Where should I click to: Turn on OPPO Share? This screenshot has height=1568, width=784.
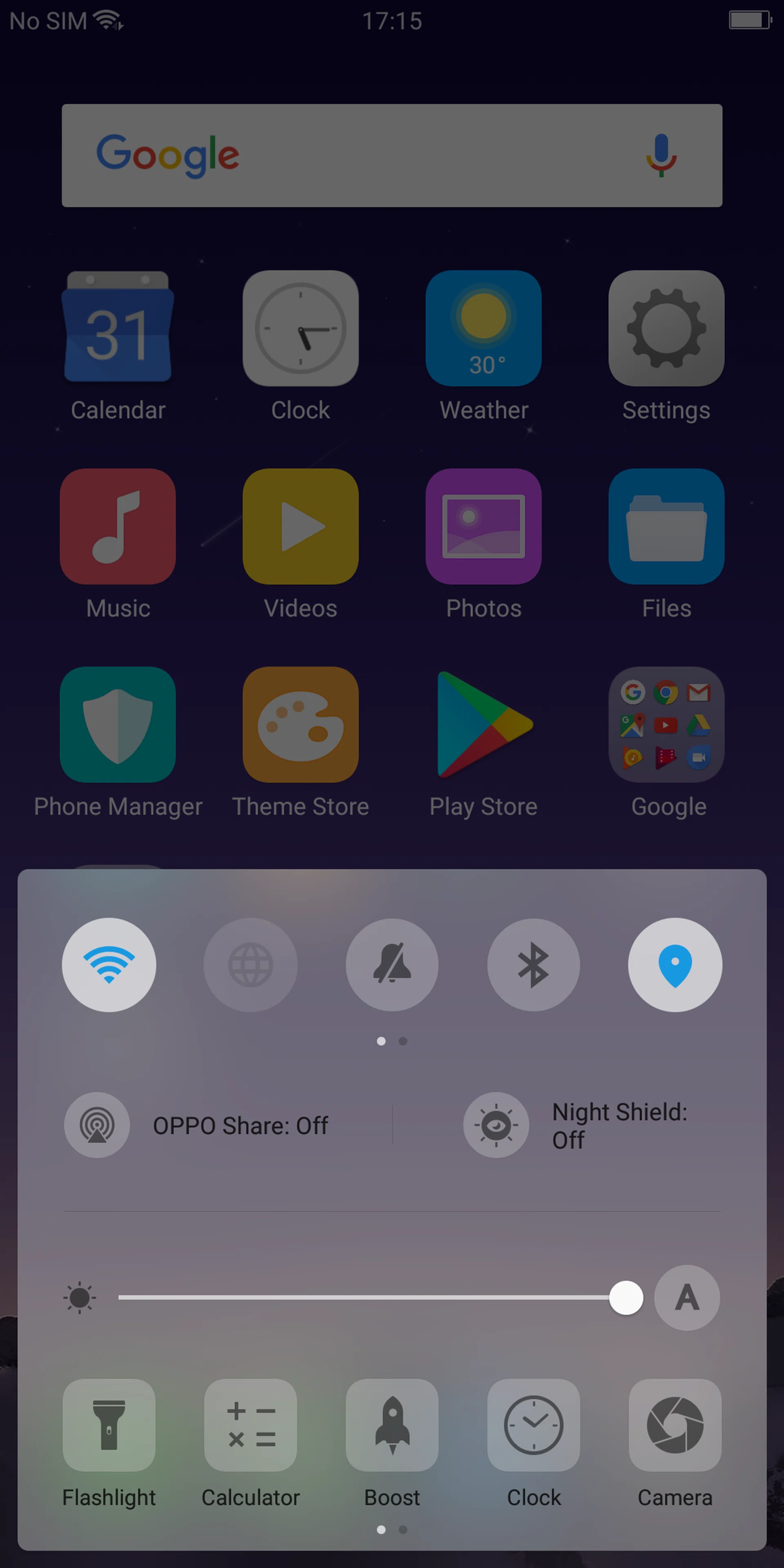[98, 1125]
